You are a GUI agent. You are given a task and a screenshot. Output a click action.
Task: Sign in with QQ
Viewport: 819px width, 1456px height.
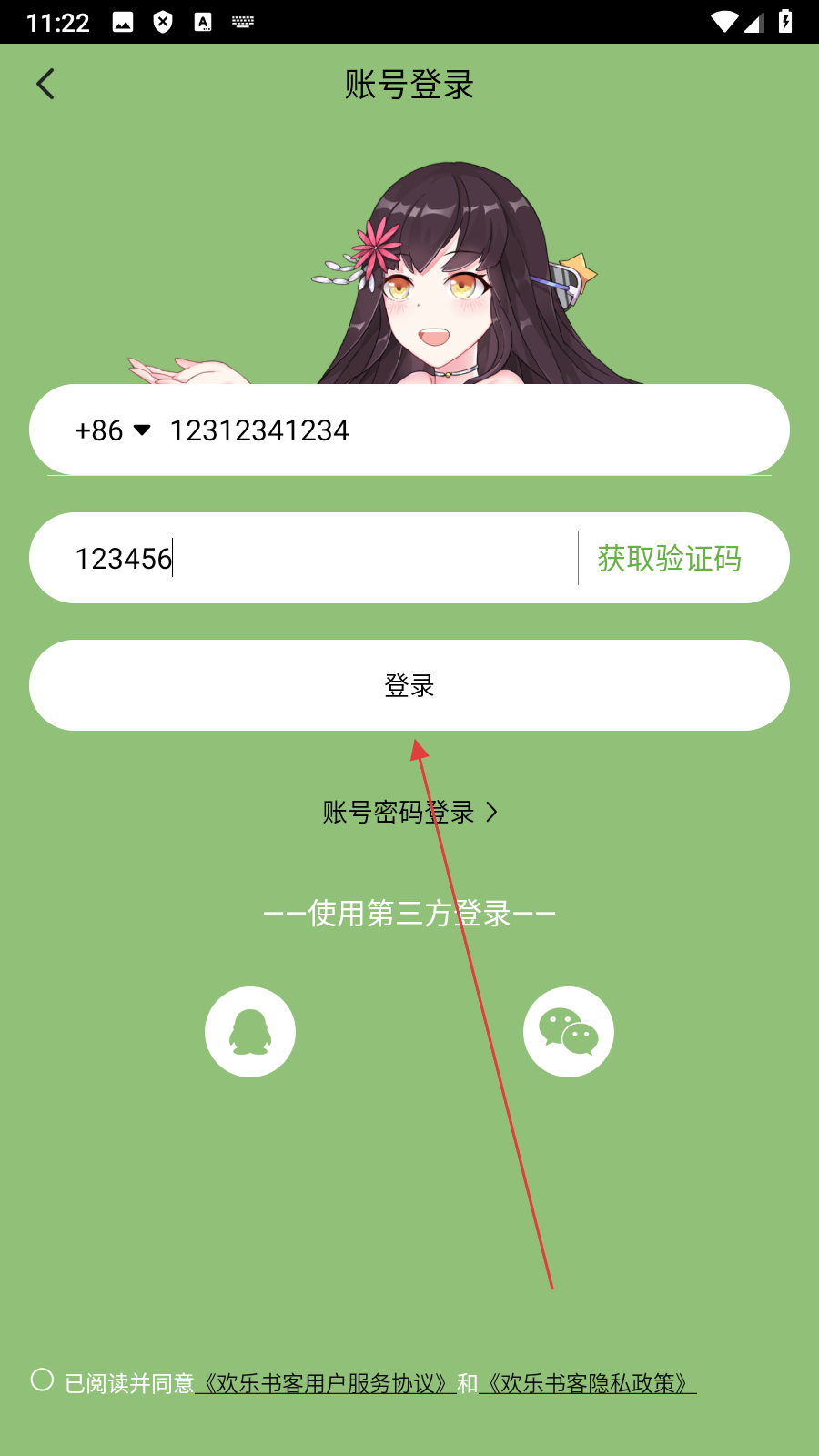tap(250, 1032)
